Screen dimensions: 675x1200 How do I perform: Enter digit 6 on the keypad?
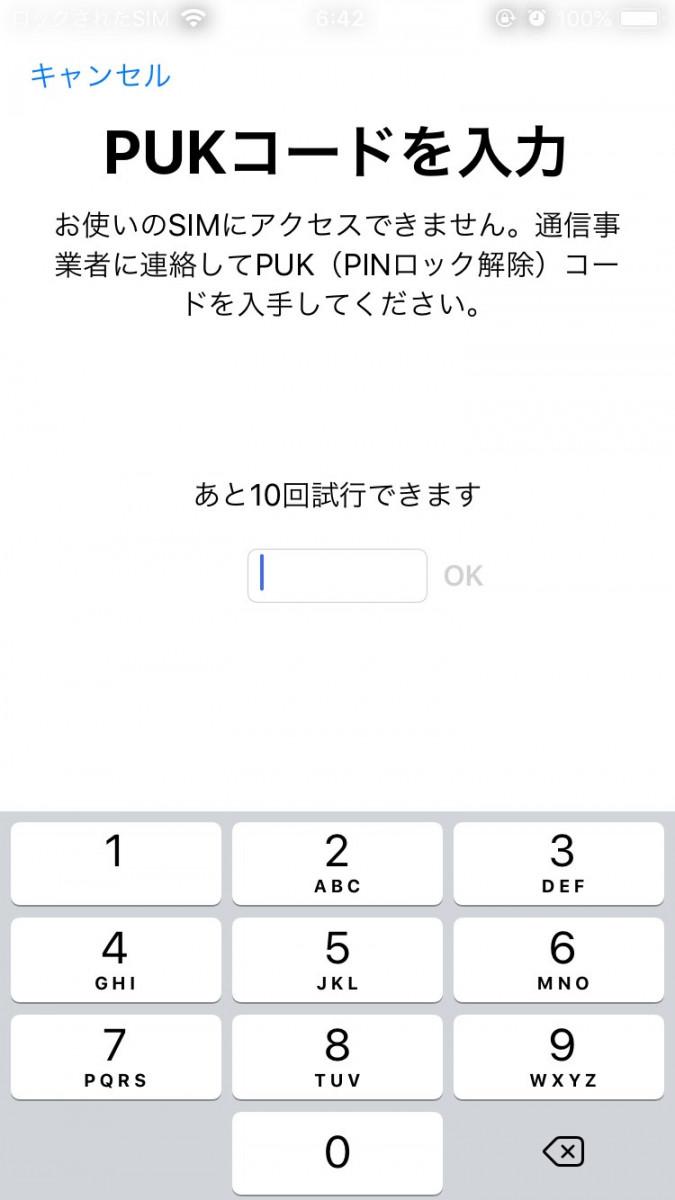pos(559,960)
